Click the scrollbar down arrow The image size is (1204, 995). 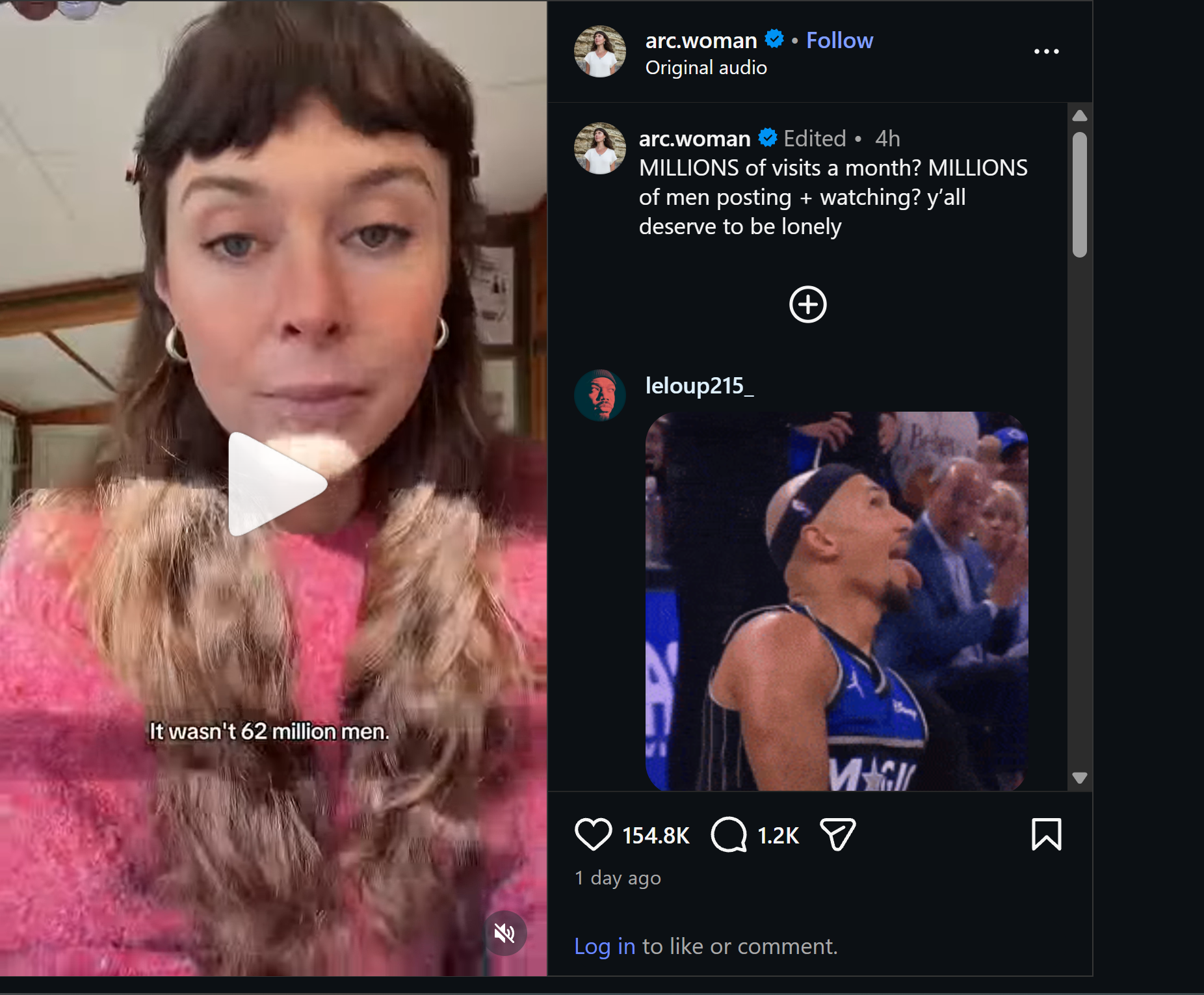point(1080,778)
